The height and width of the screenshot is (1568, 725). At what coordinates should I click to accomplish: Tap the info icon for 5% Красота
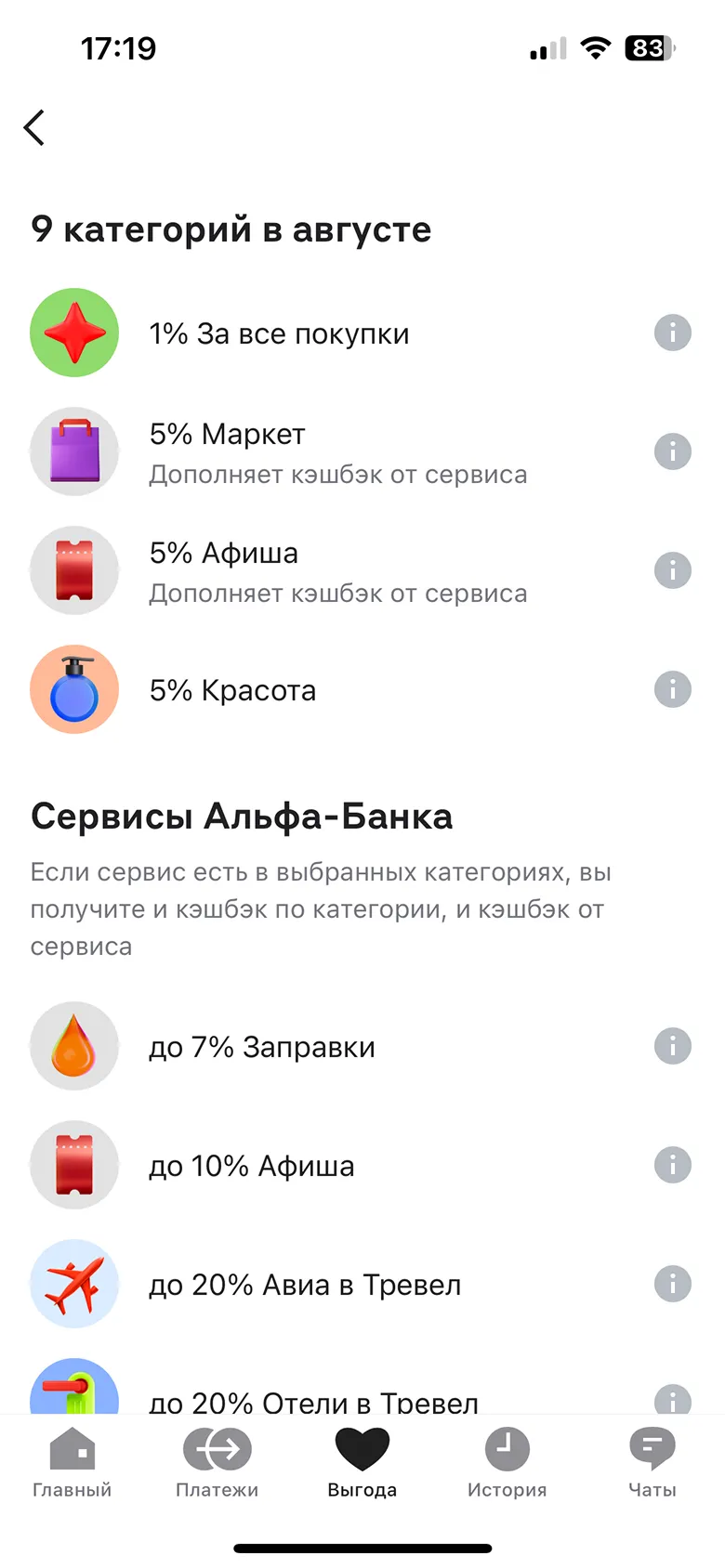[672, 689]
